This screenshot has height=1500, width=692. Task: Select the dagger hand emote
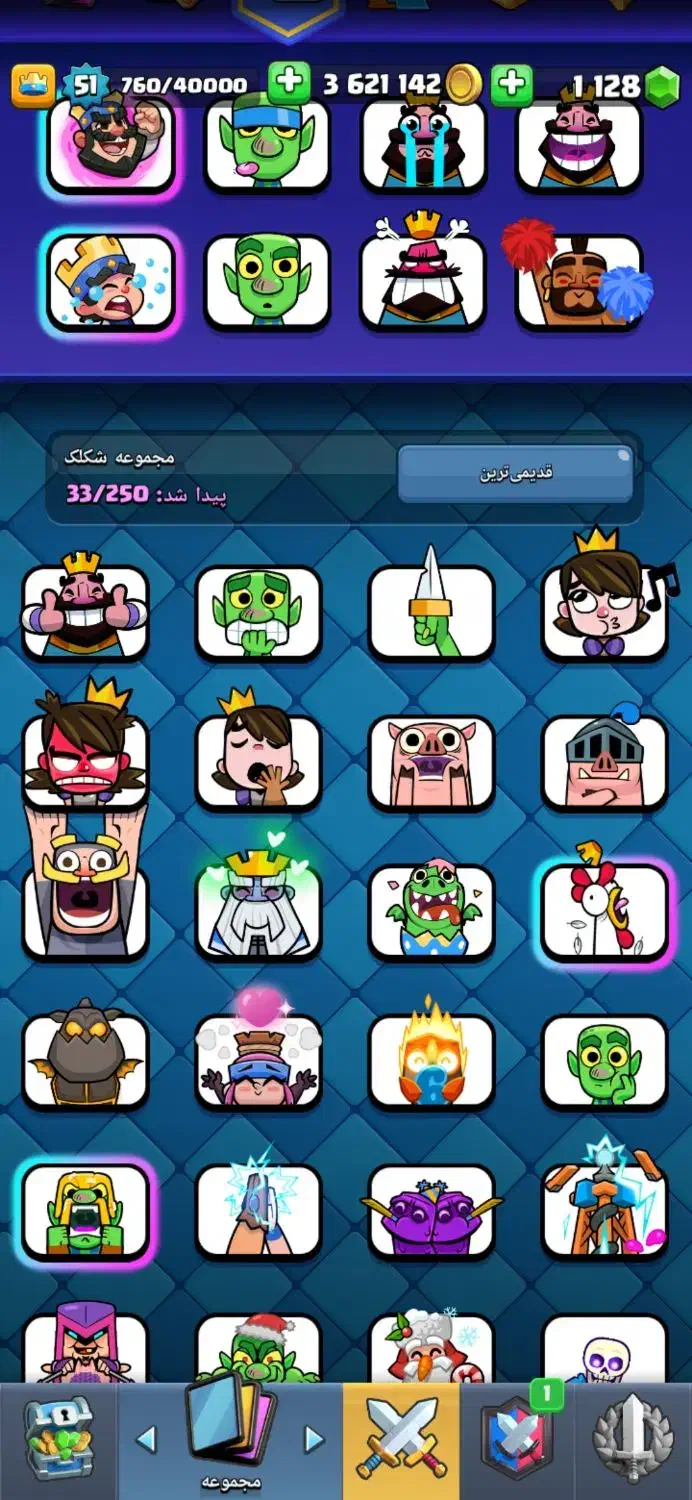point(432,611)
